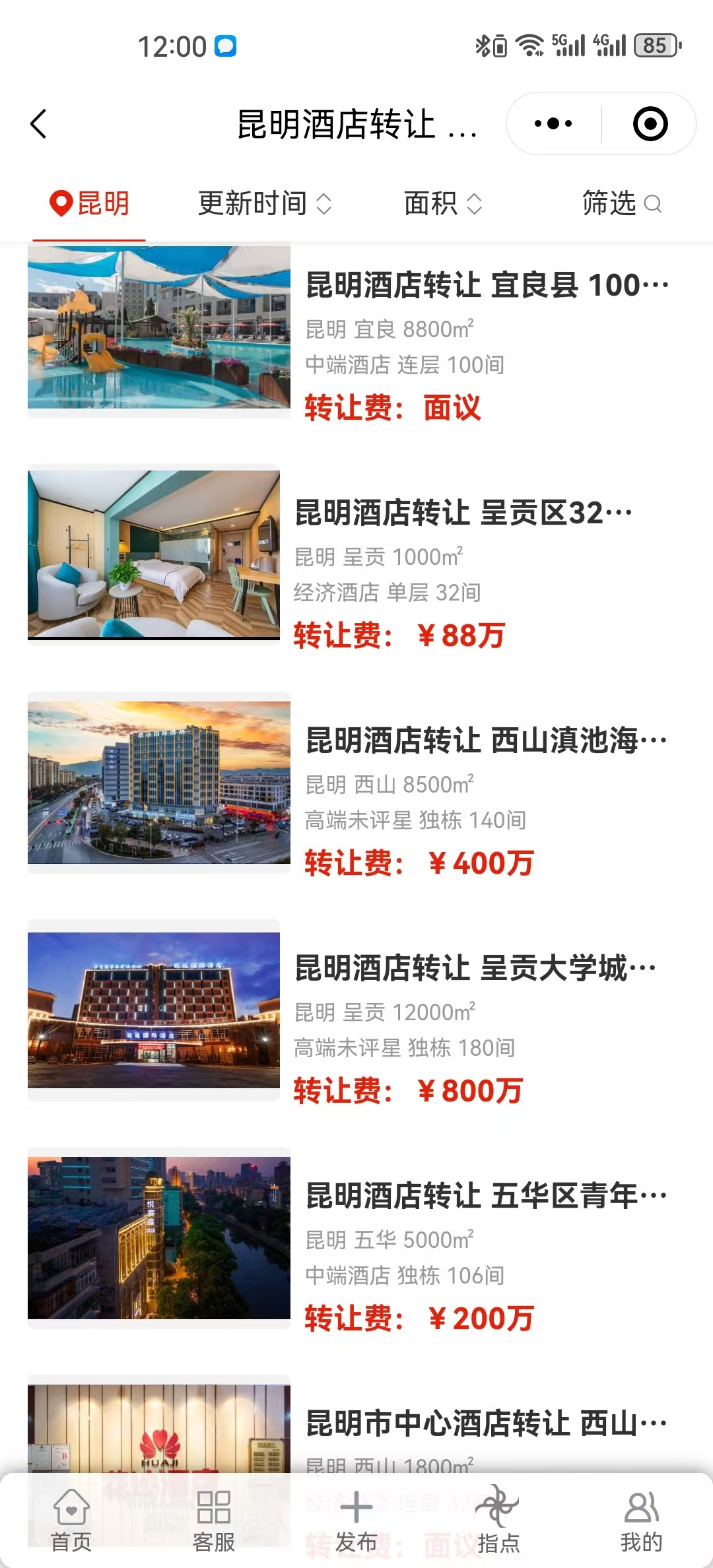
Task: View the 呈贡大学城 hotel listing
Action: tap(474, 969)
